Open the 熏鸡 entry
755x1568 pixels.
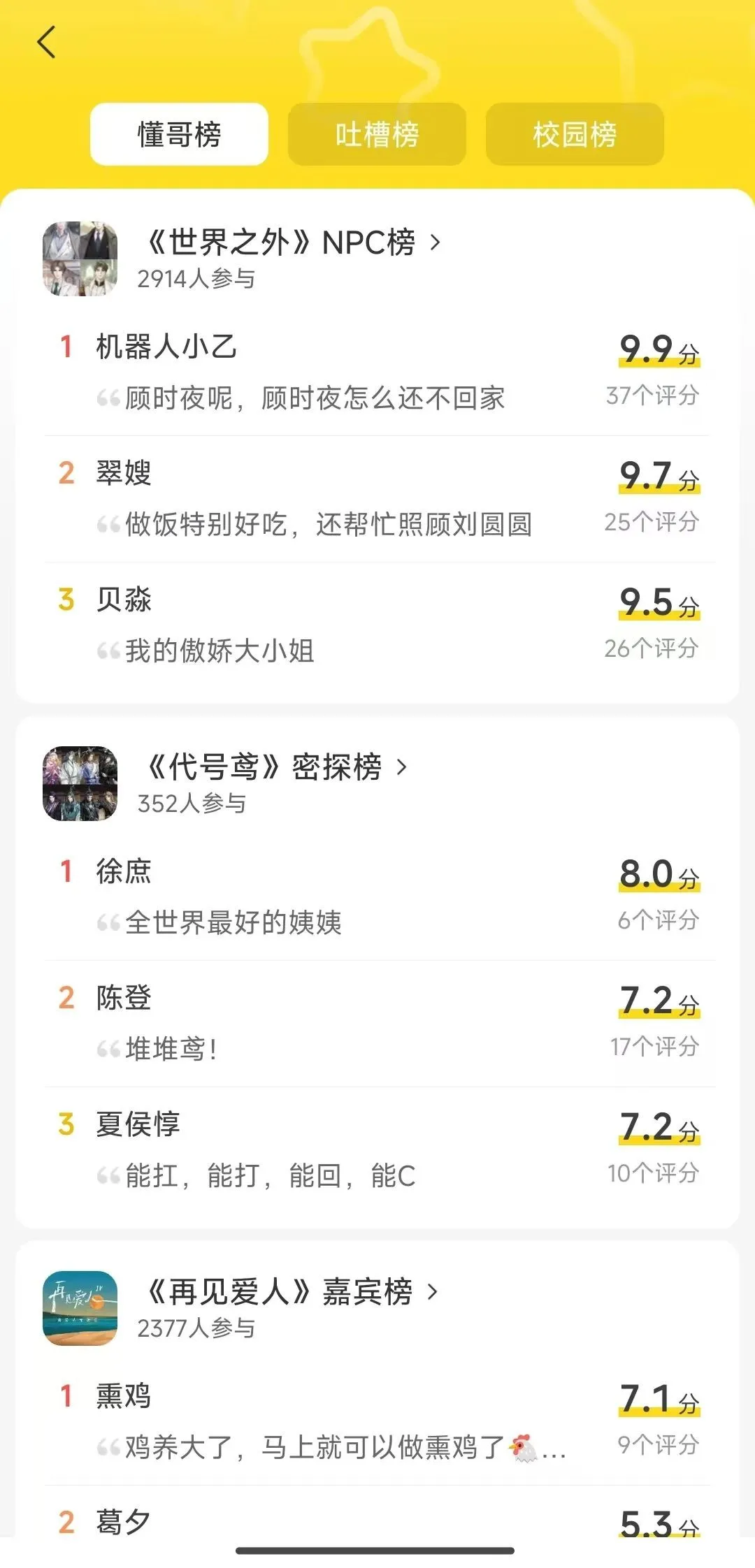[377, 1421]
